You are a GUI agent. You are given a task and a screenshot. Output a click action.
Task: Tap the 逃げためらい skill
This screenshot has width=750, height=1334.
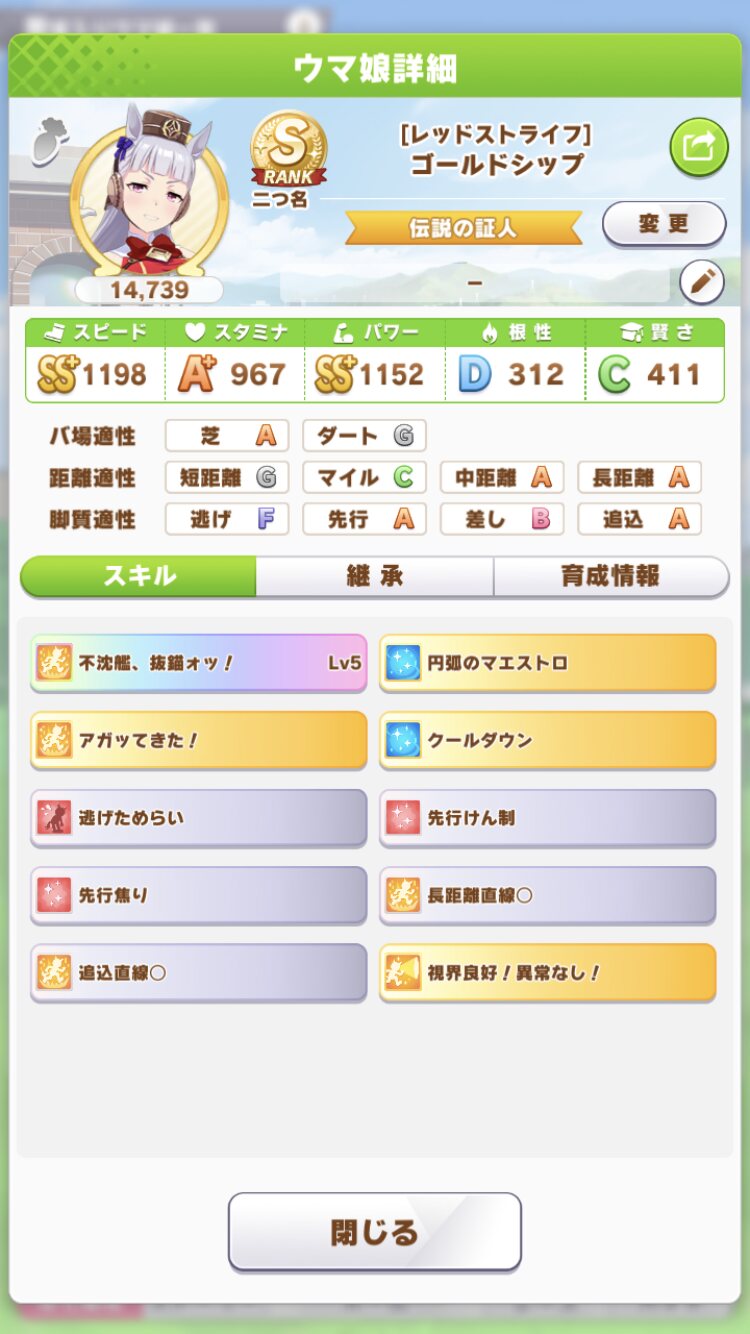(x=198, y=817)
